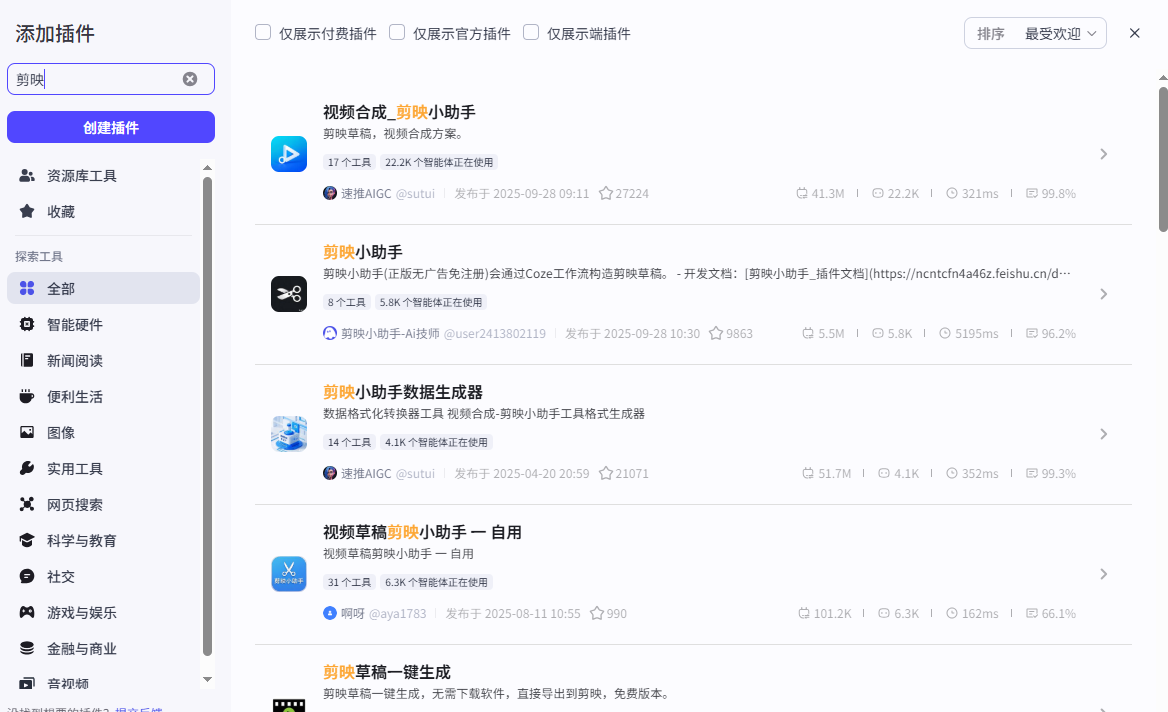Clear the search text 剪映
Image resolution: width=1168 pixels, height=712 pixels.
[x=190, y=79]
